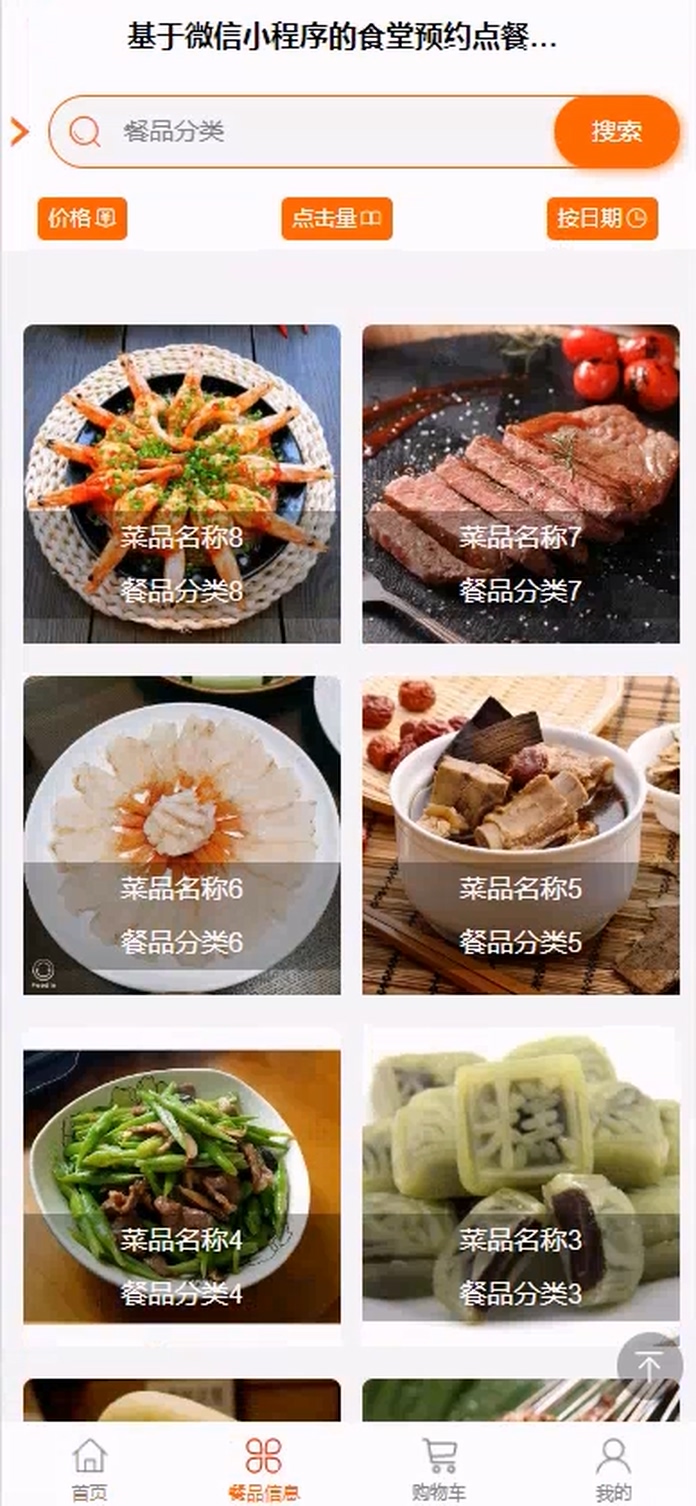Image resolution: width=696 pixels, height=1506 pixels.
Task: Sort dishes by 点击量
Action: point(336,218)
